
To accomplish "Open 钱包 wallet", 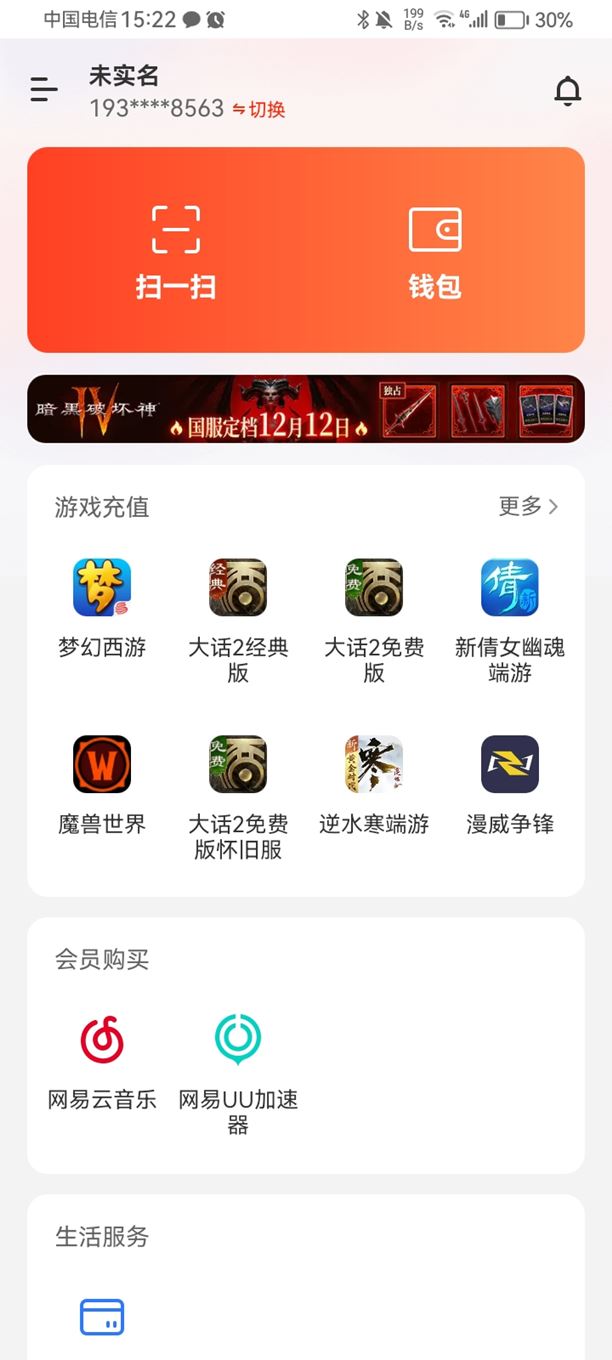I will [435, 251].
